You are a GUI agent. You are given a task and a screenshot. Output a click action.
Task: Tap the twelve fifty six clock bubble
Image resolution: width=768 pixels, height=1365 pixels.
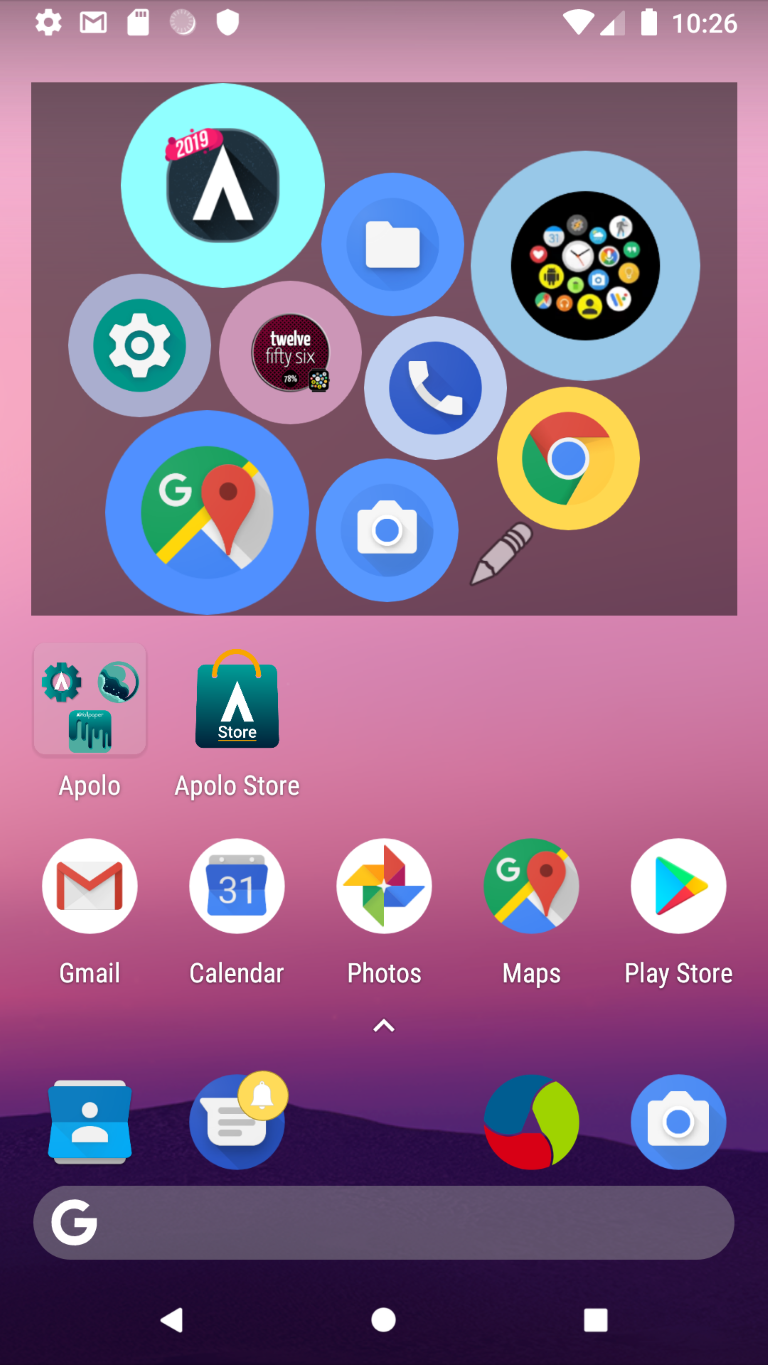coord(290,352)
